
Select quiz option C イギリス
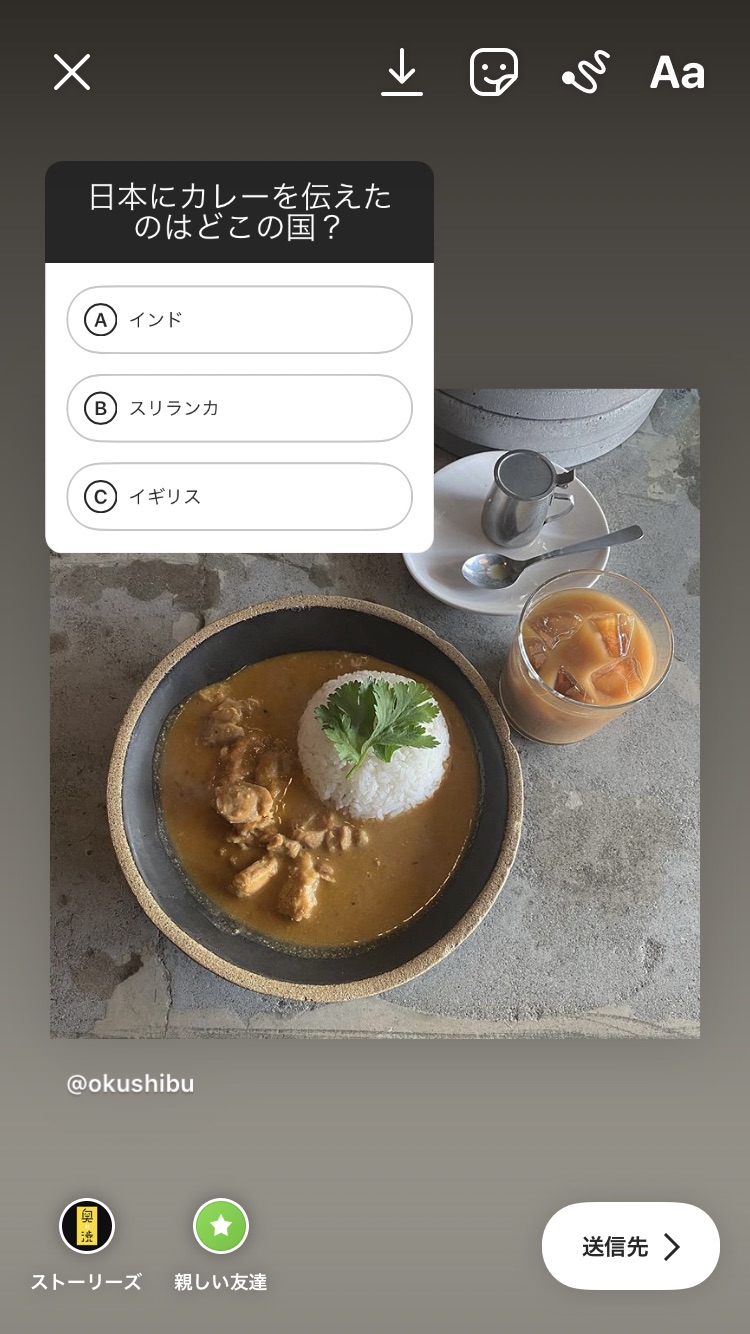(x=239, y=496)
